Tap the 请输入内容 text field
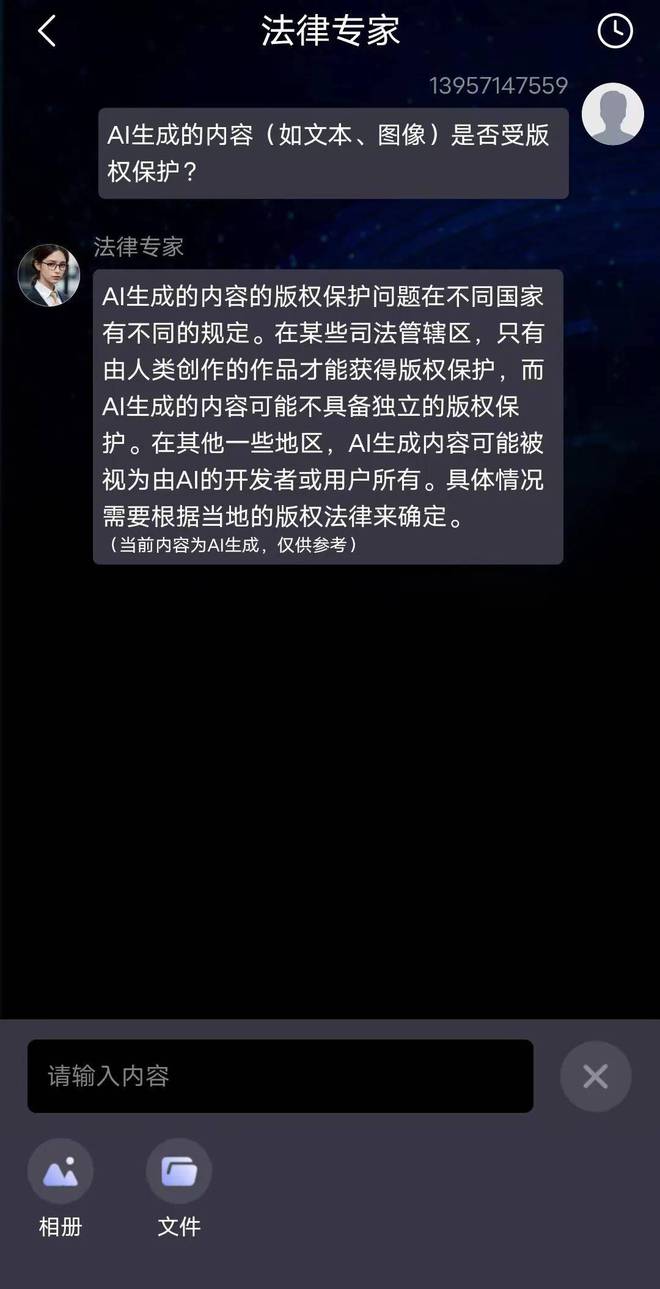Screen dimensions: 660x1289 [280, 1076]
